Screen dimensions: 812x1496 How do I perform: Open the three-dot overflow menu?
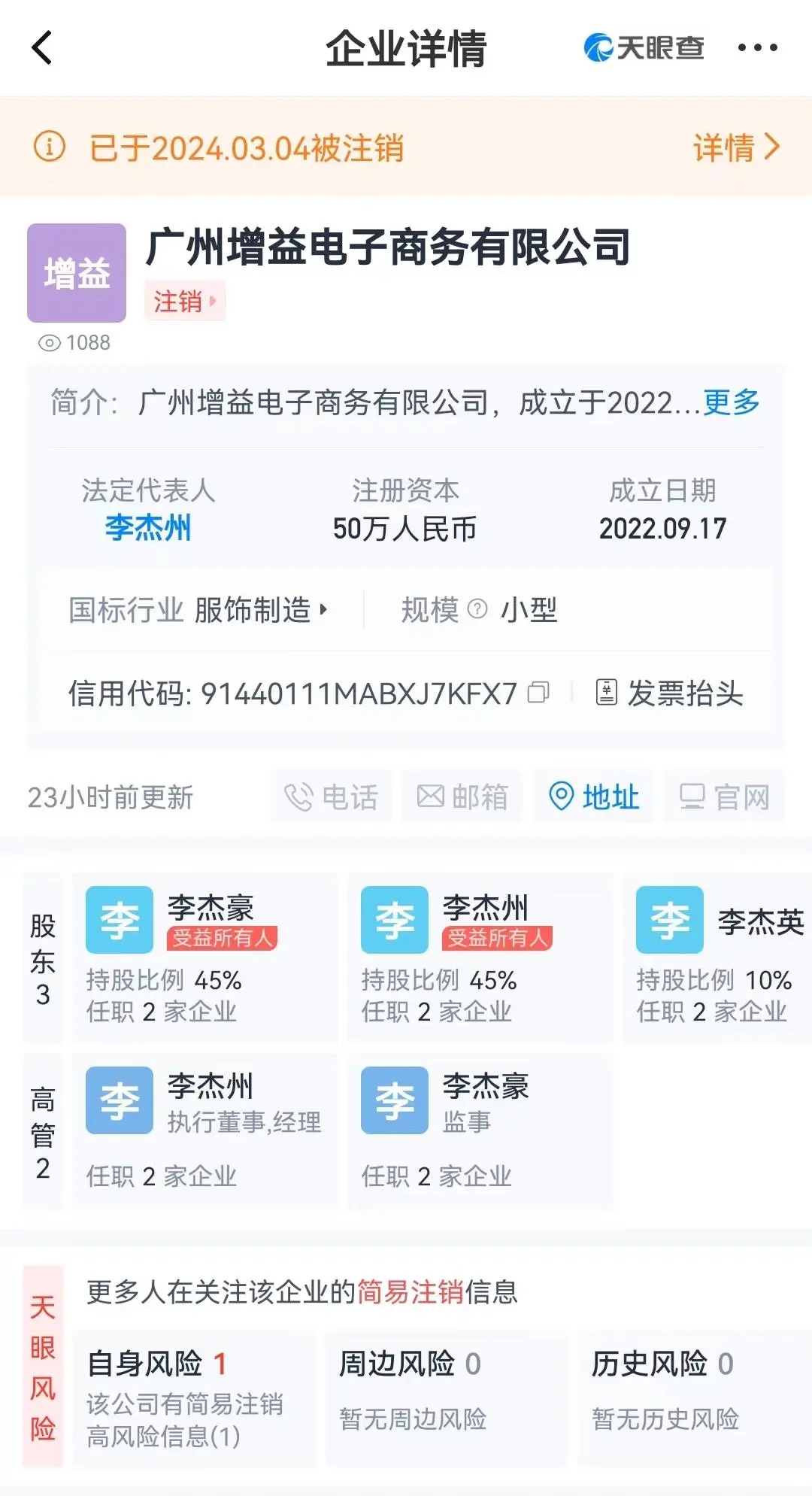tap(757, 48)
